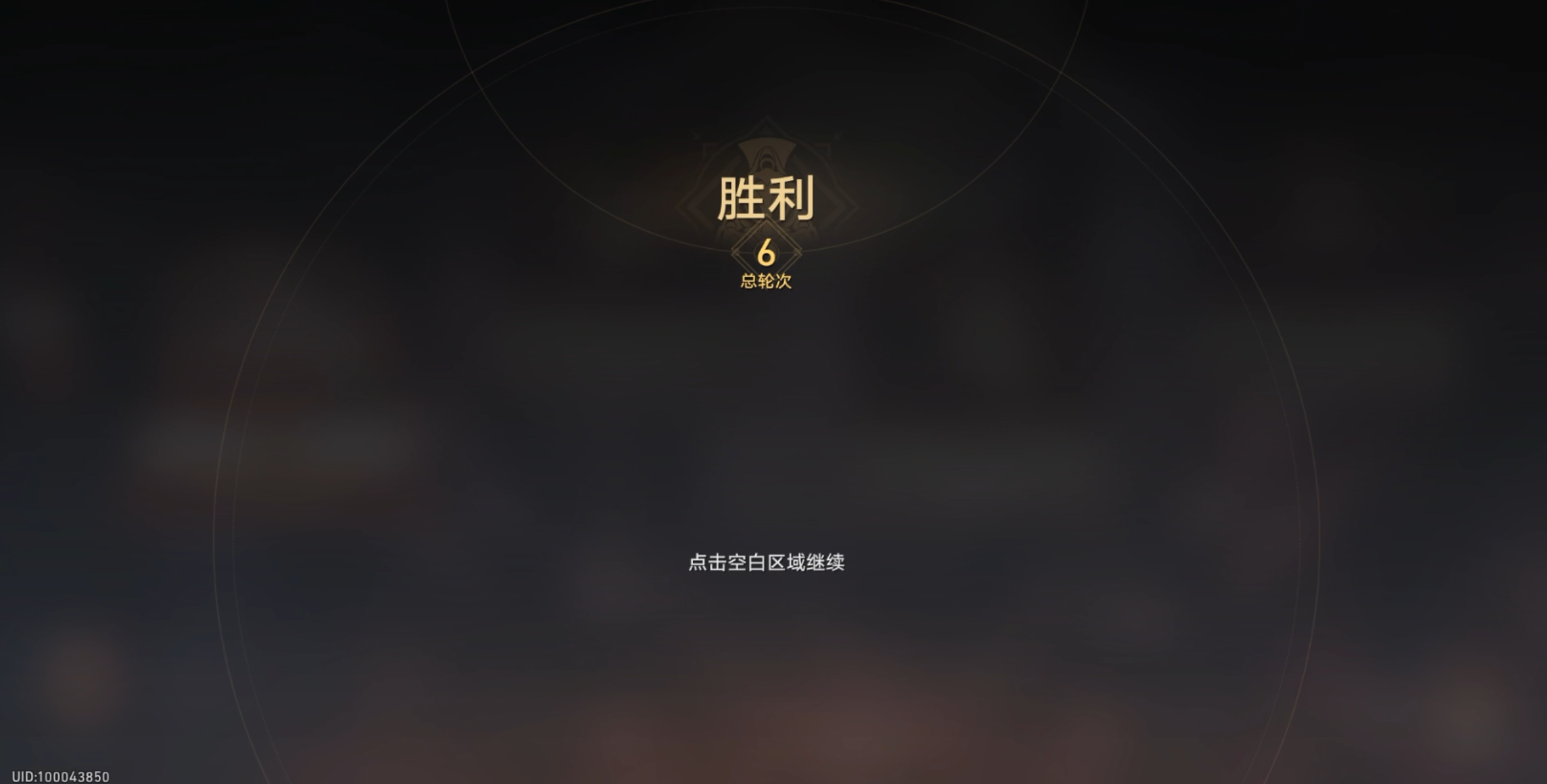
Task: Tap the blank area prompt to continue
Action: 766,562
